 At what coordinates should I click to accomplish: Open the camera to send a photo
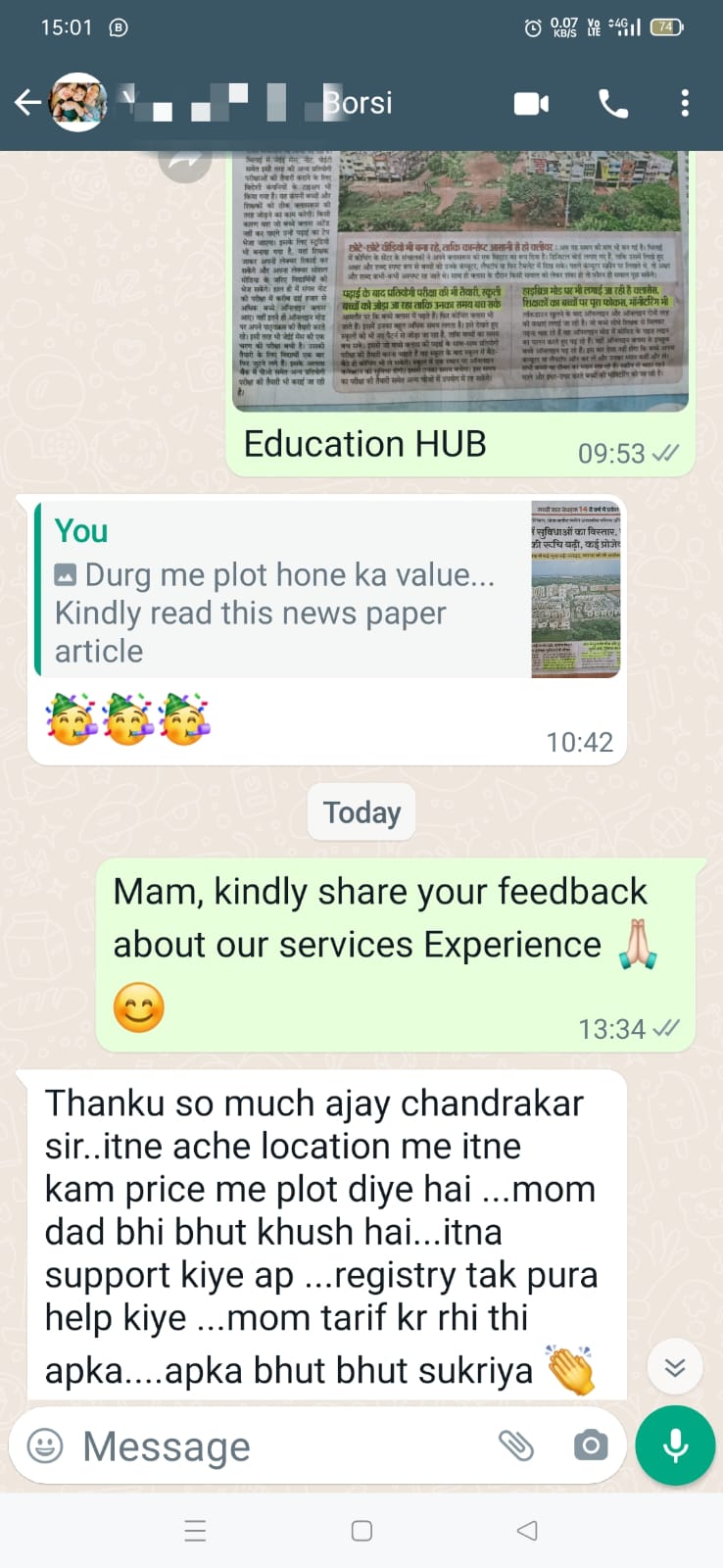(590, 1445)
